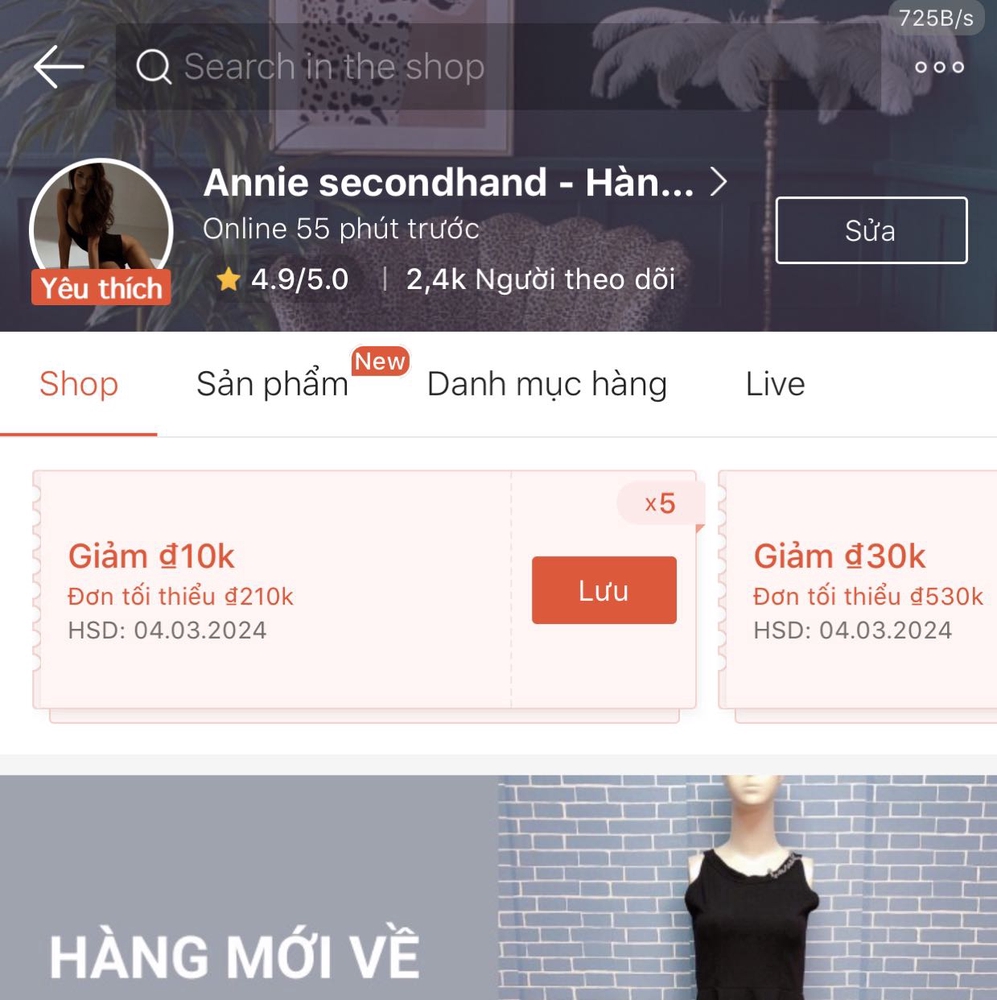Click the back arrow to leave shop

[x=57, y=67]
